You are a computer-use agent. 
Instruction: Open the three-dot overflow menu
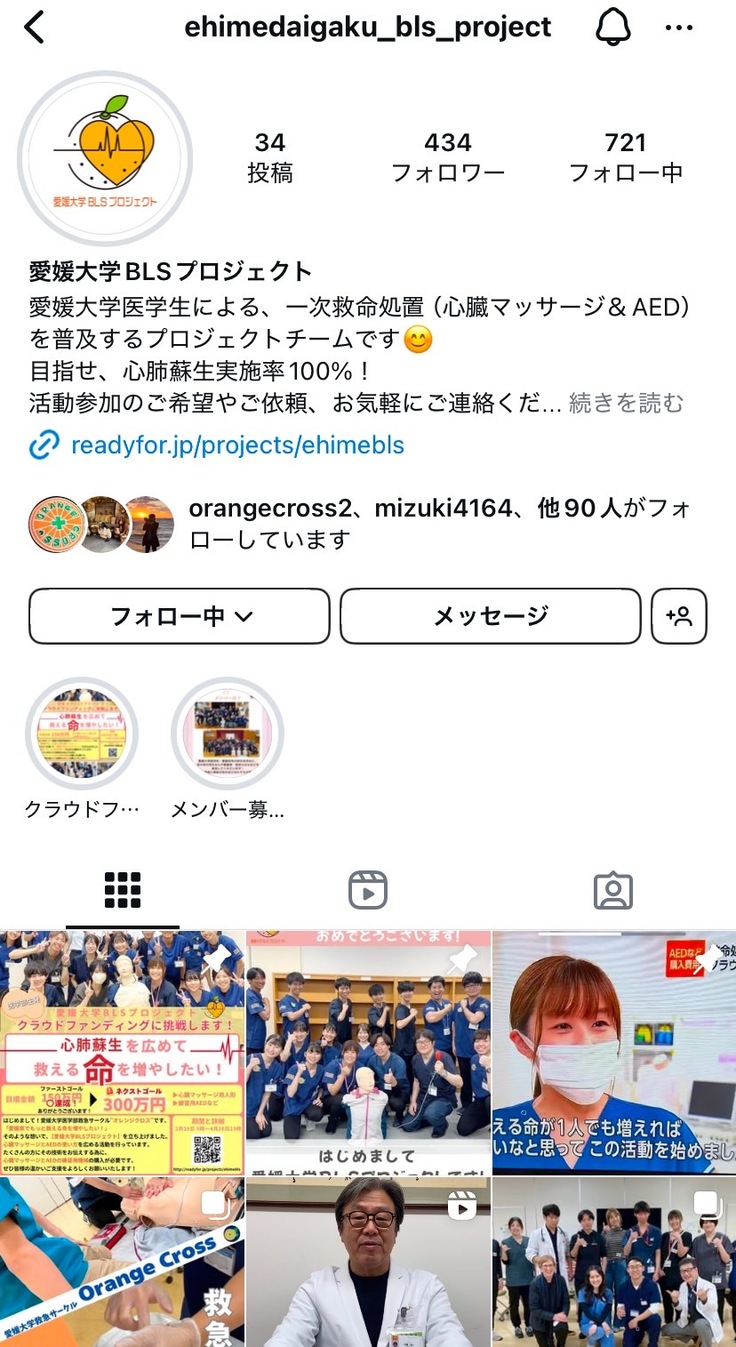(x=679, y=28)
